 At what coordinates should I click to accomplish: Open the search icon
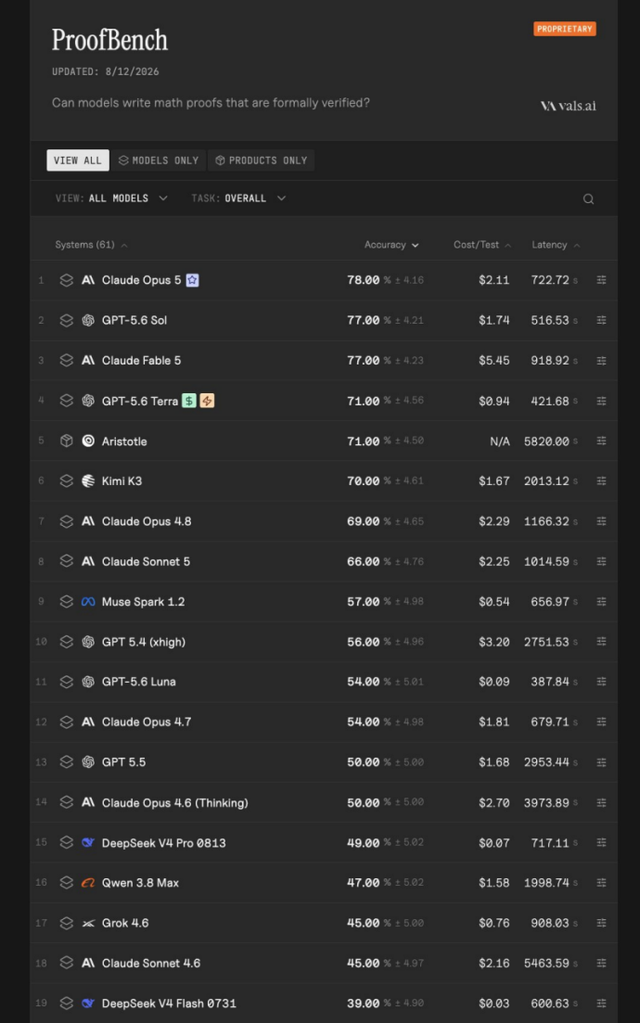(588, 199)
